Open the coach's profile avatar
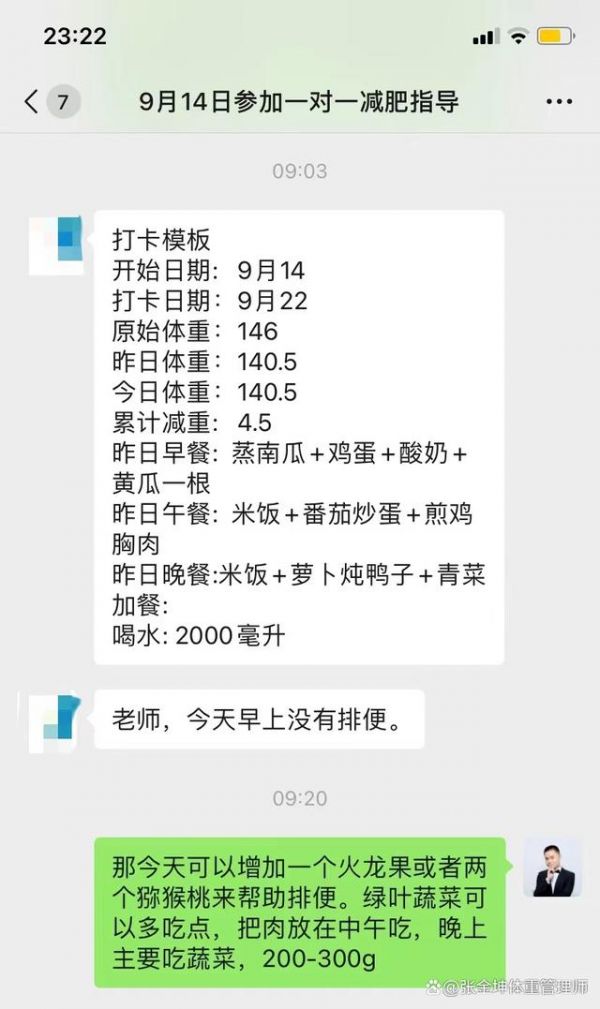600x1009 pixels. tap(553, 867)
